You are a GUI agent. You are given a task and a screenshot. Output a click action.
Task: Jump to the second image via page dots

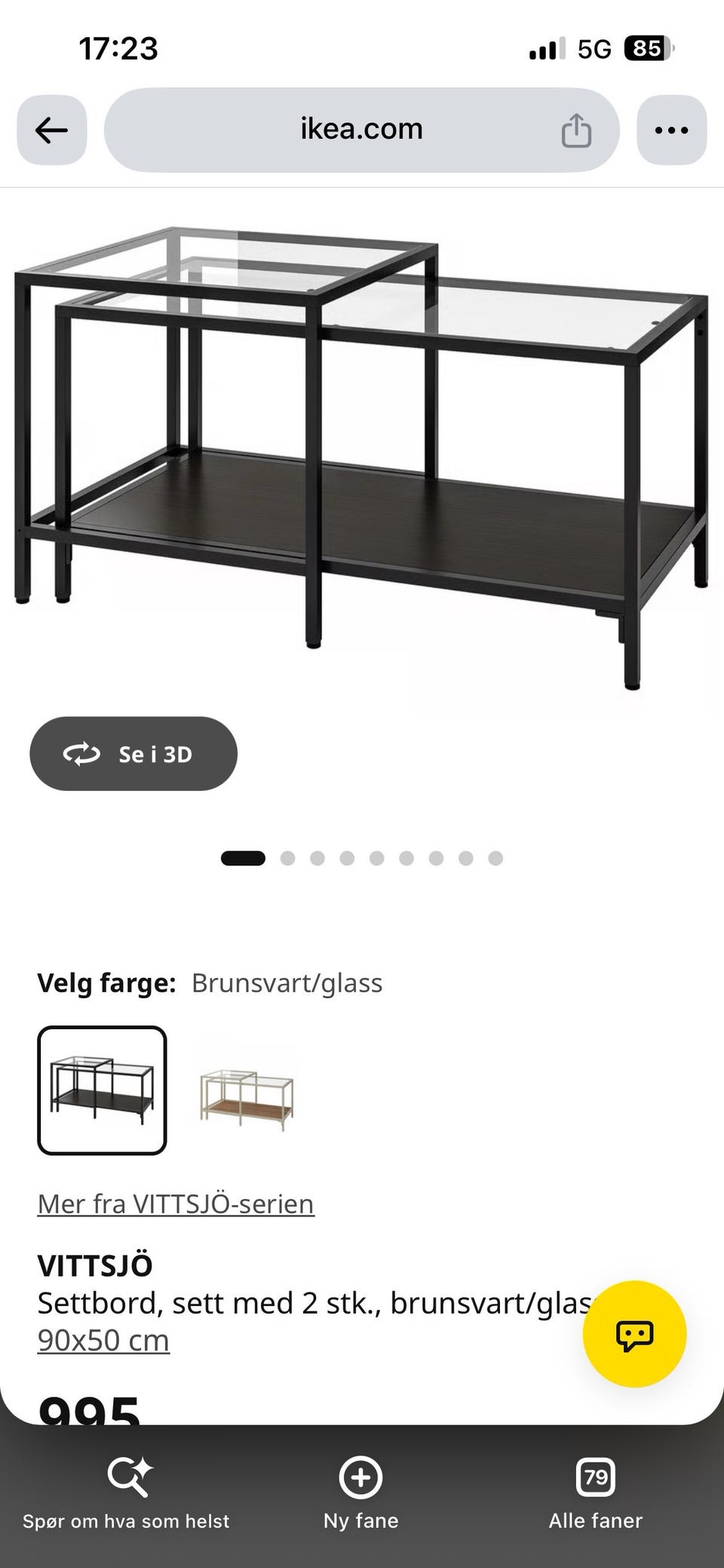[x=287, y=858]
